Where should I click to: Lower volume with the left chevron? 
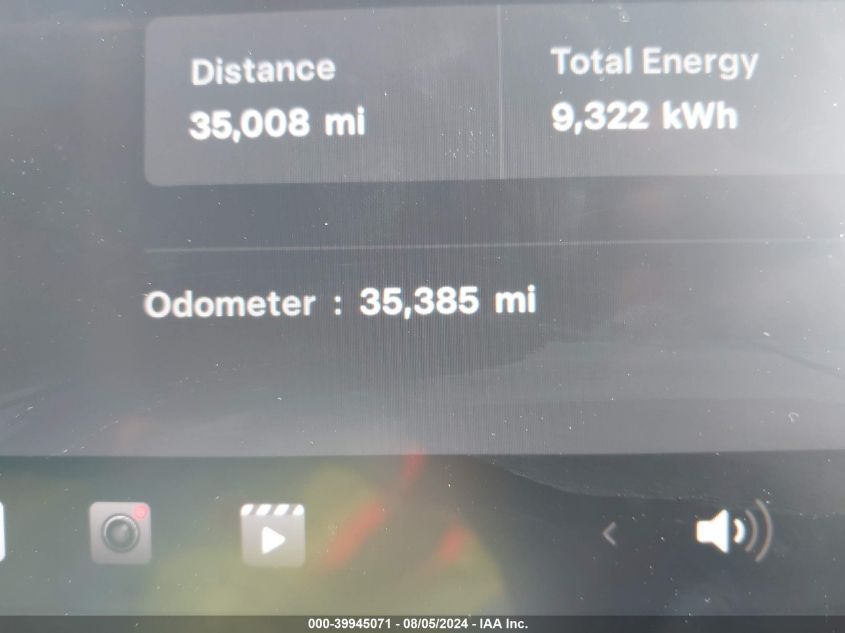(x=609, y=535)
